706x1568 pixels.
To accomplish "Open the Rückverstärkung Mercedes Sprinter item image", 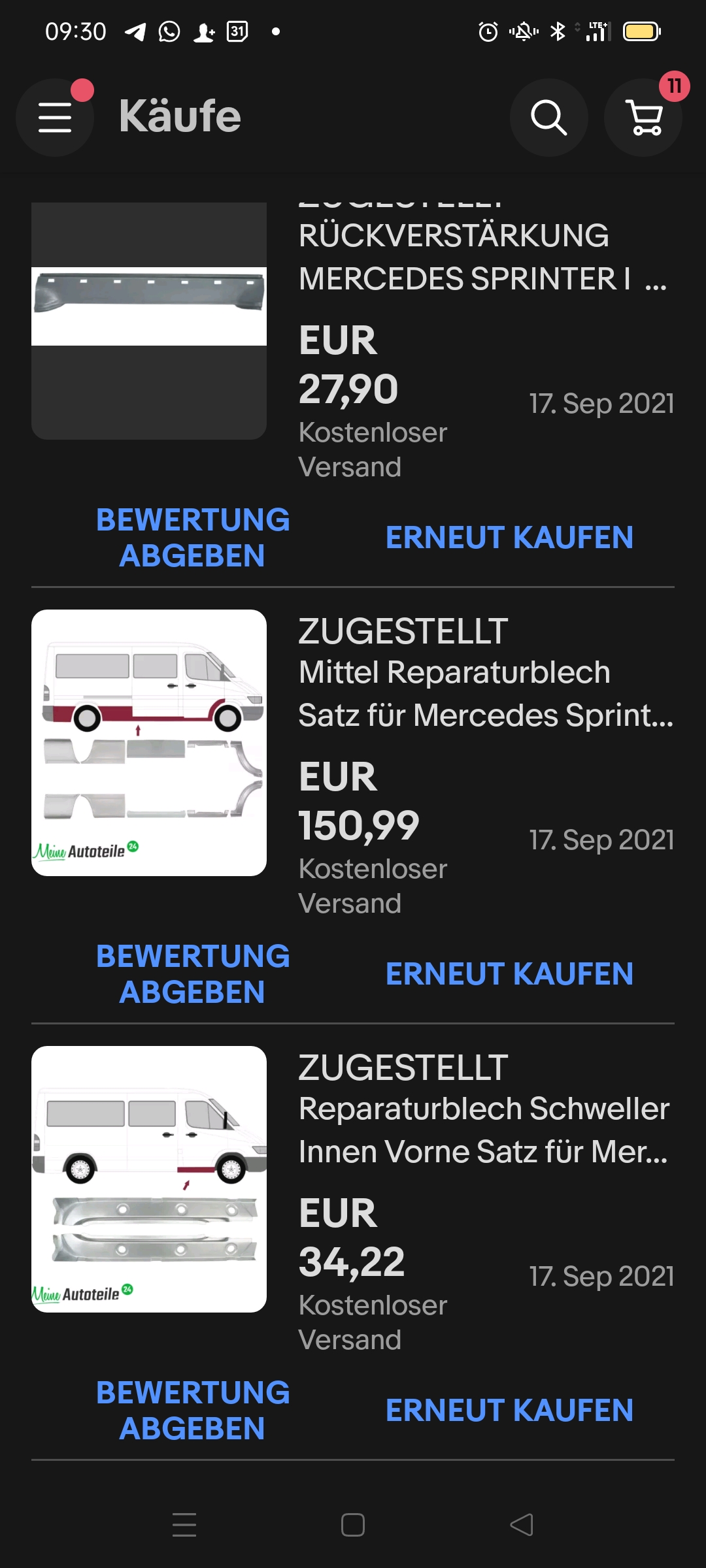I will point(149,320).
